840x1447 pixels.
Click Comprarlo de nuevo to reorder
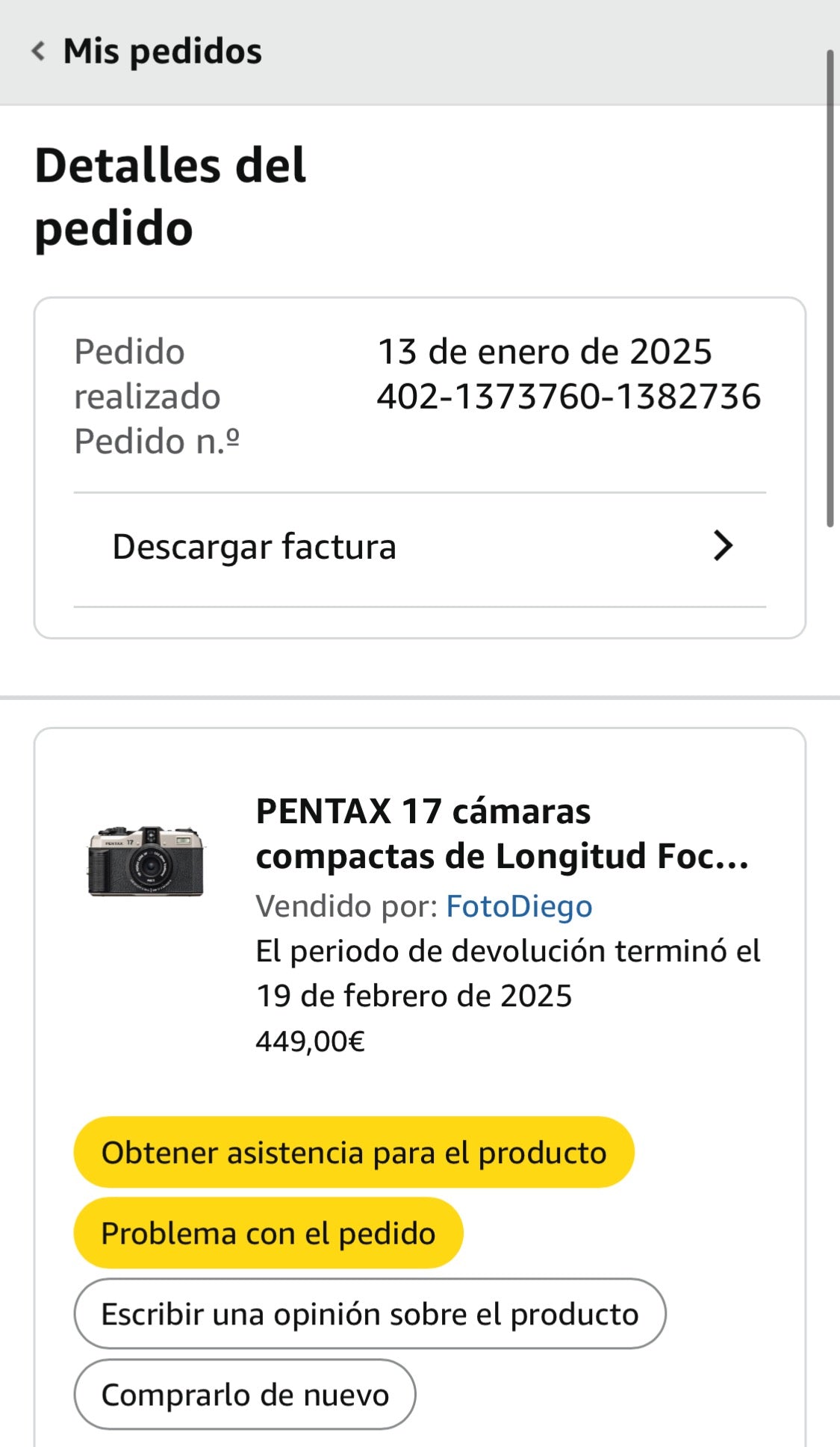[x=244, y=1394]
